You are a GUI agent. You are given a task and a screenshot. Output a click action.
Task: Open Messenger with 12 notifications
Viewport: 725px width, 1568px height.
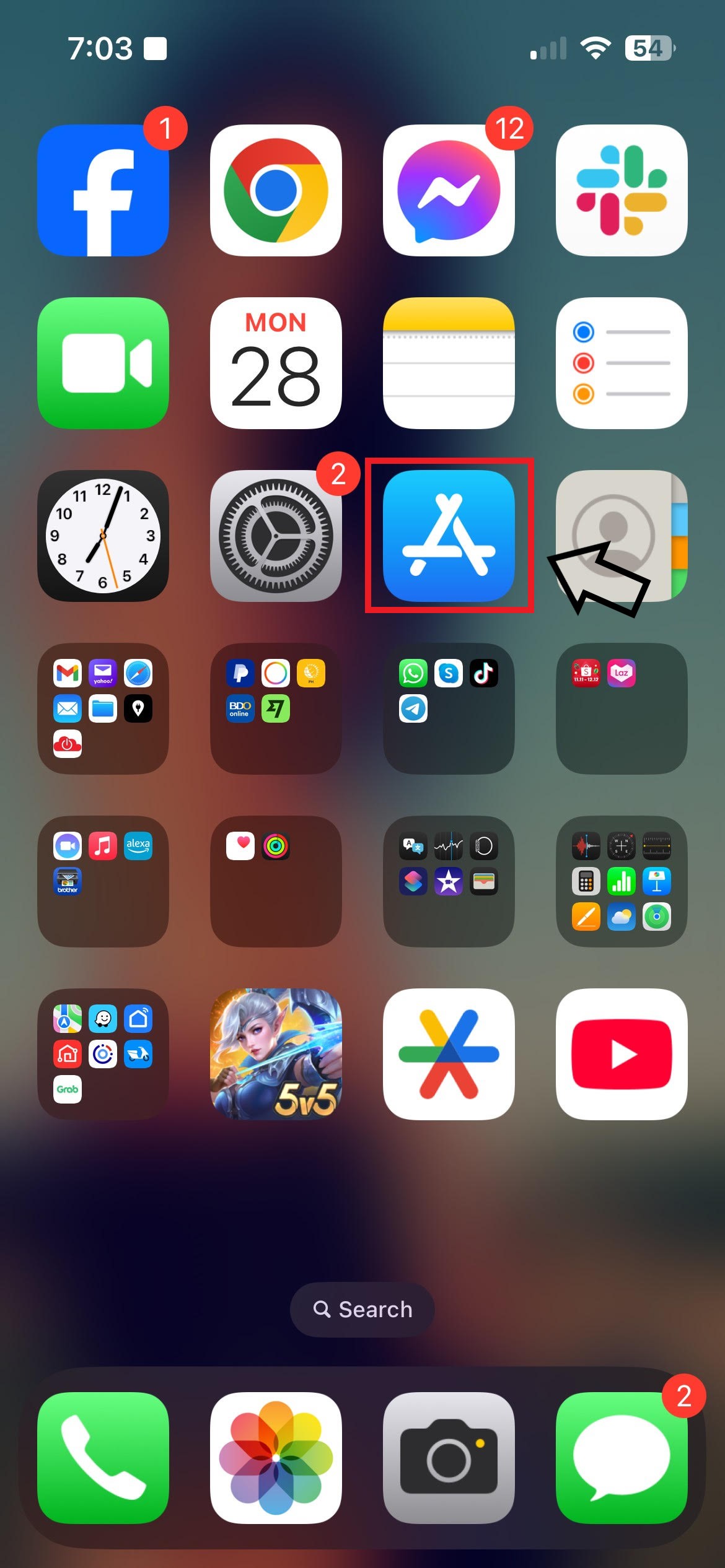pyautogui.click(x=449, y=190)
